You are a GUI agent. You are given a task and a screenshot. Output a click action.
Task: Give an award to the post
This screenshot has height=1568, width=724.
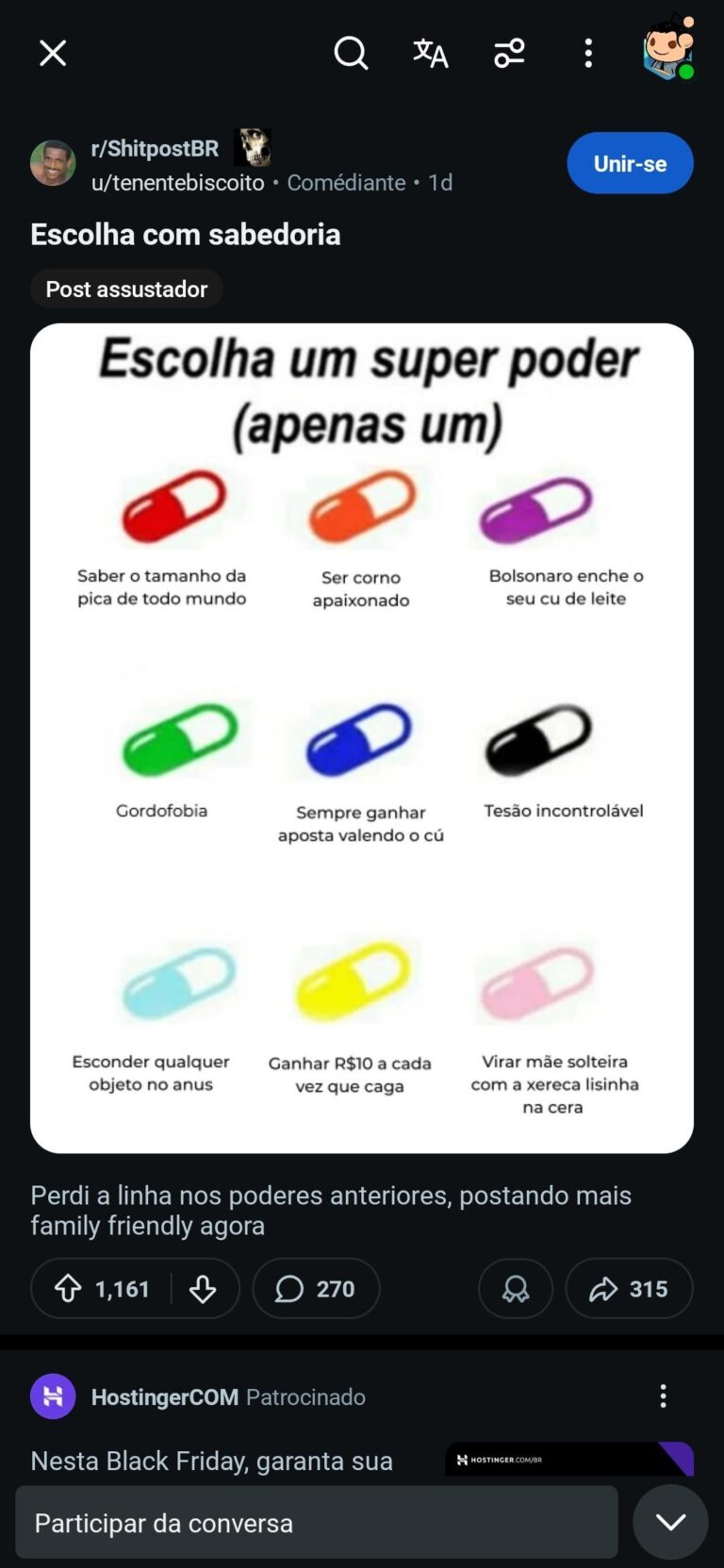pos(515,1288)
